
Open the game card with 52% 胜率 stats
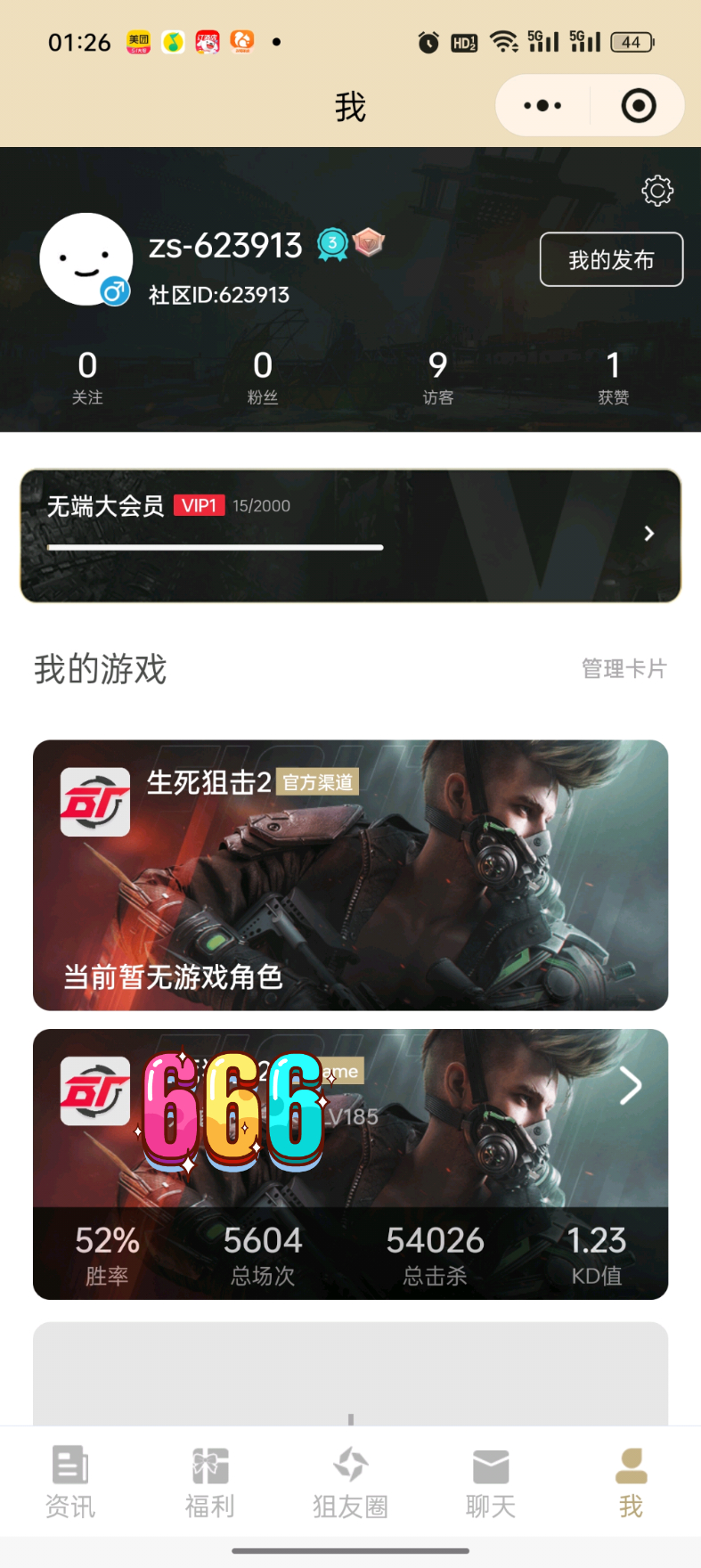pyautogui.click(x=350, y=1164)
